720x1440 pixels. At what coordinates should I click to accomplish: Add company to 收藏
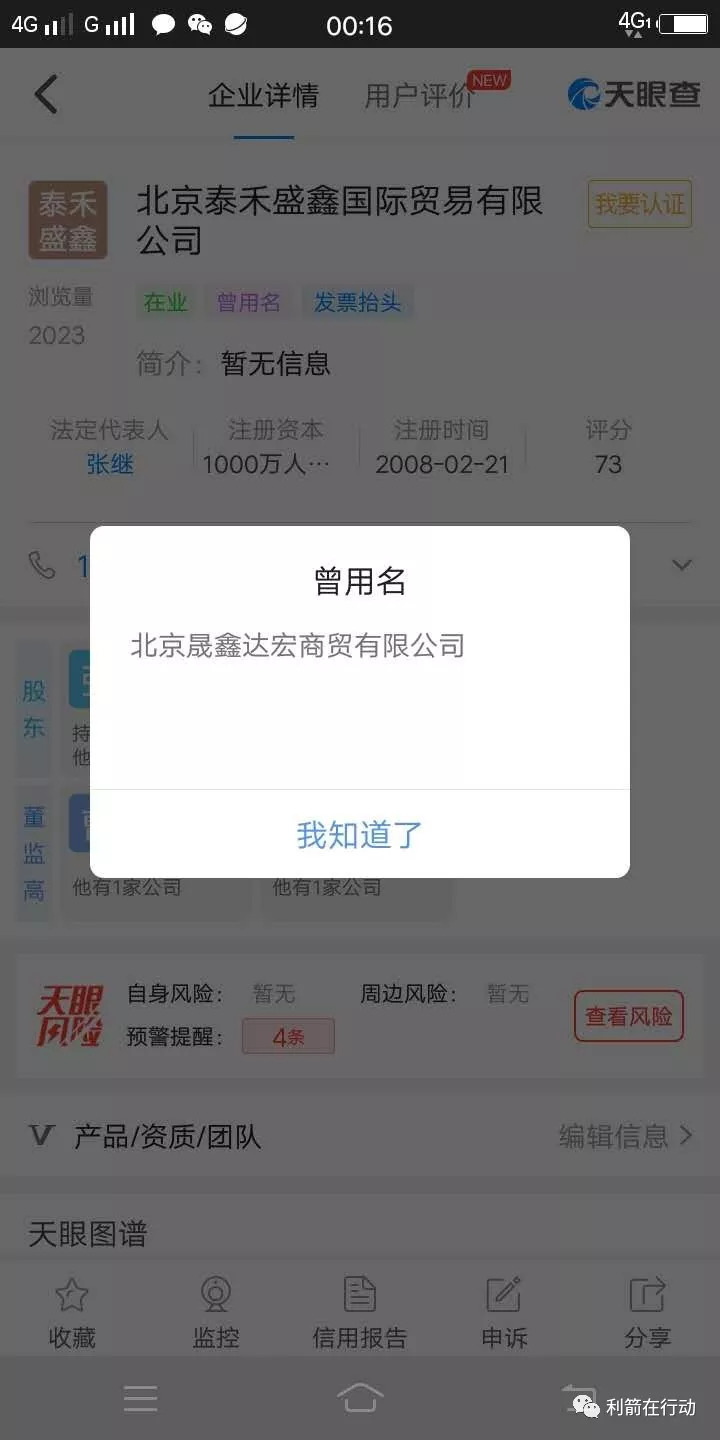click(x=72, y=1312)
